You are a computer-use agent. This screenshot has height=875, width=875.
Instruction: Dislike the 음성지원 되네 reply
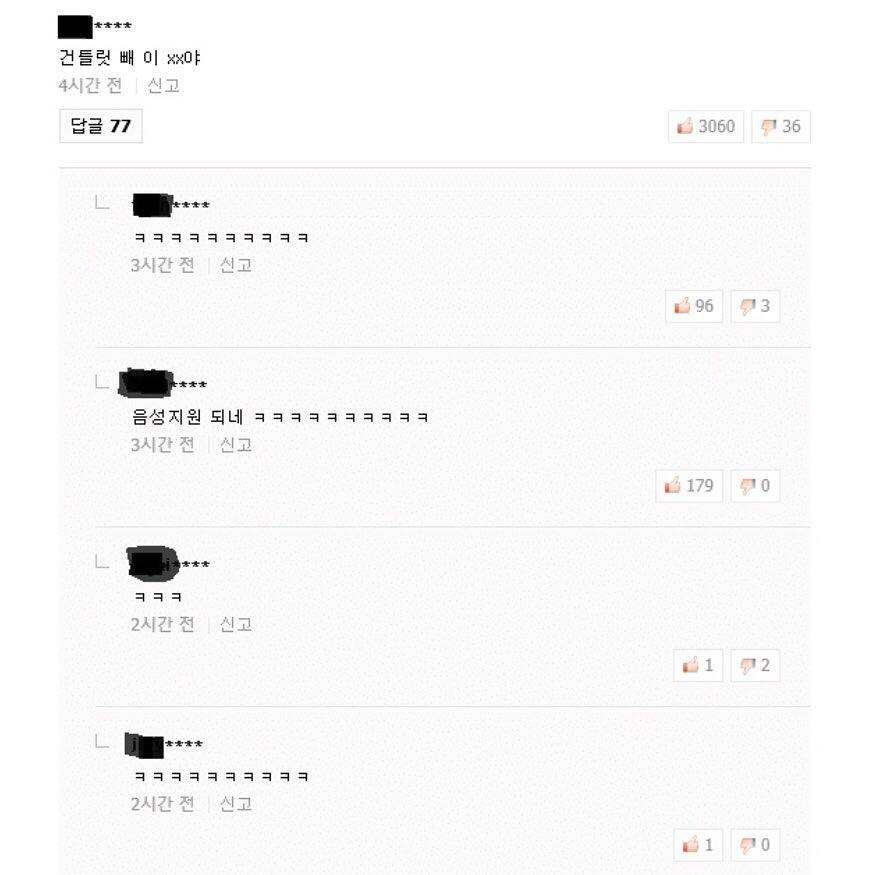click(x=755, y=486)
